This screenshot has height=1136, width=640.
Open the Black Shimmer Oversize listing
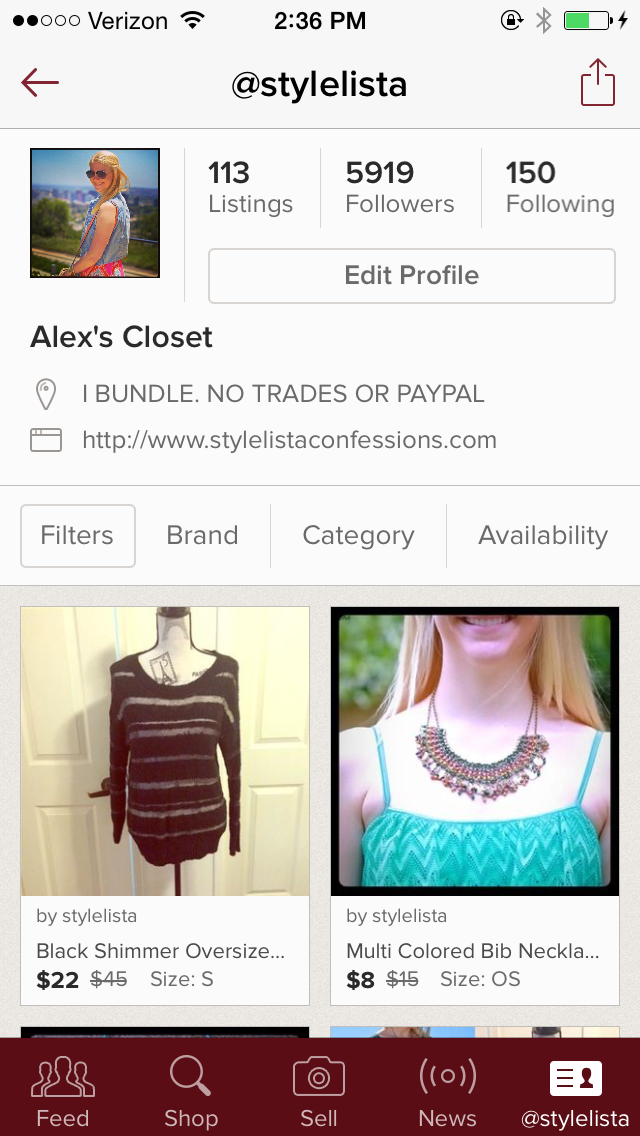[165, 806]
